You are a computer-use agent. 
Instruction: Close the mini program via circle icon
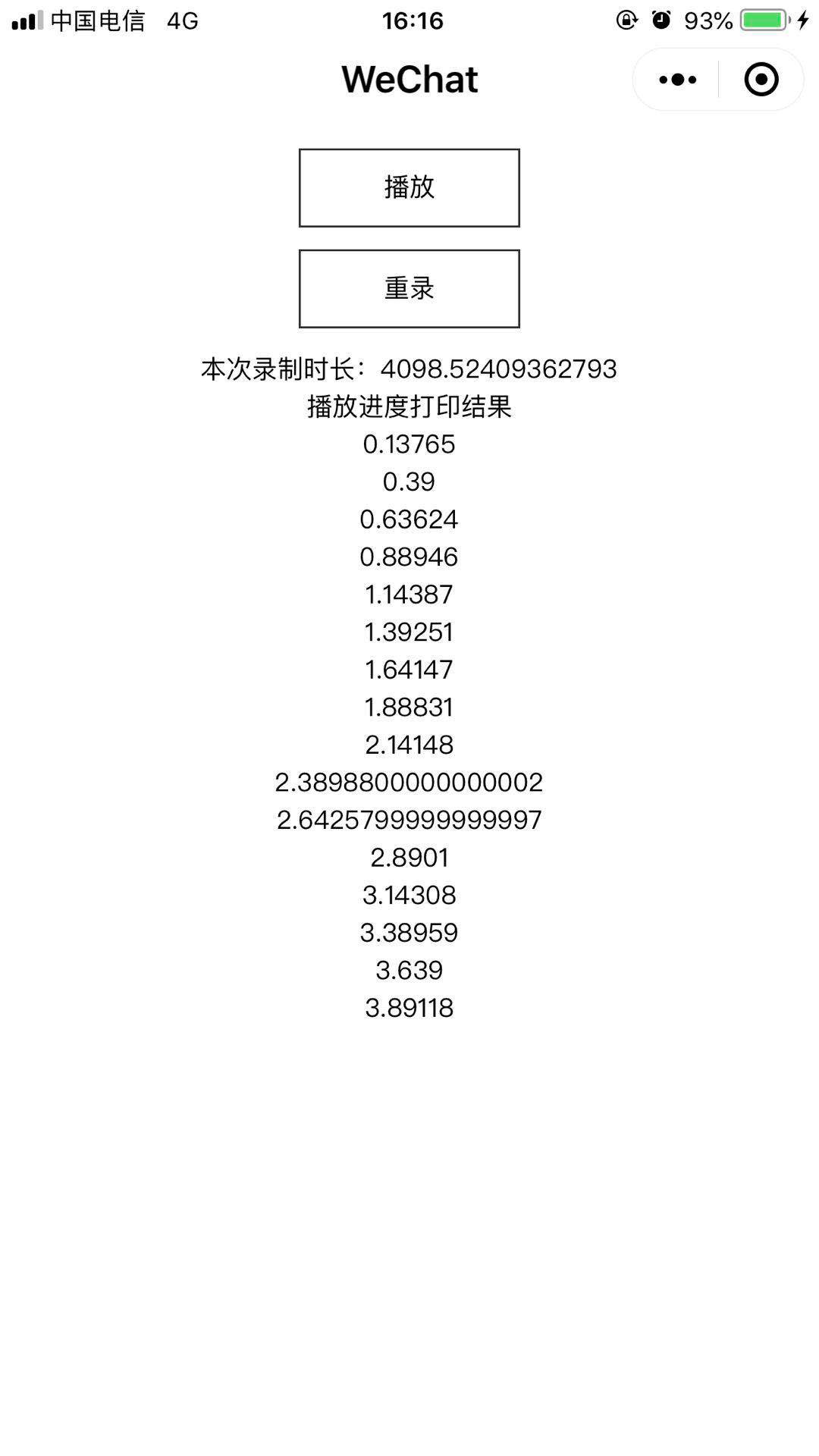pos(761,80)
